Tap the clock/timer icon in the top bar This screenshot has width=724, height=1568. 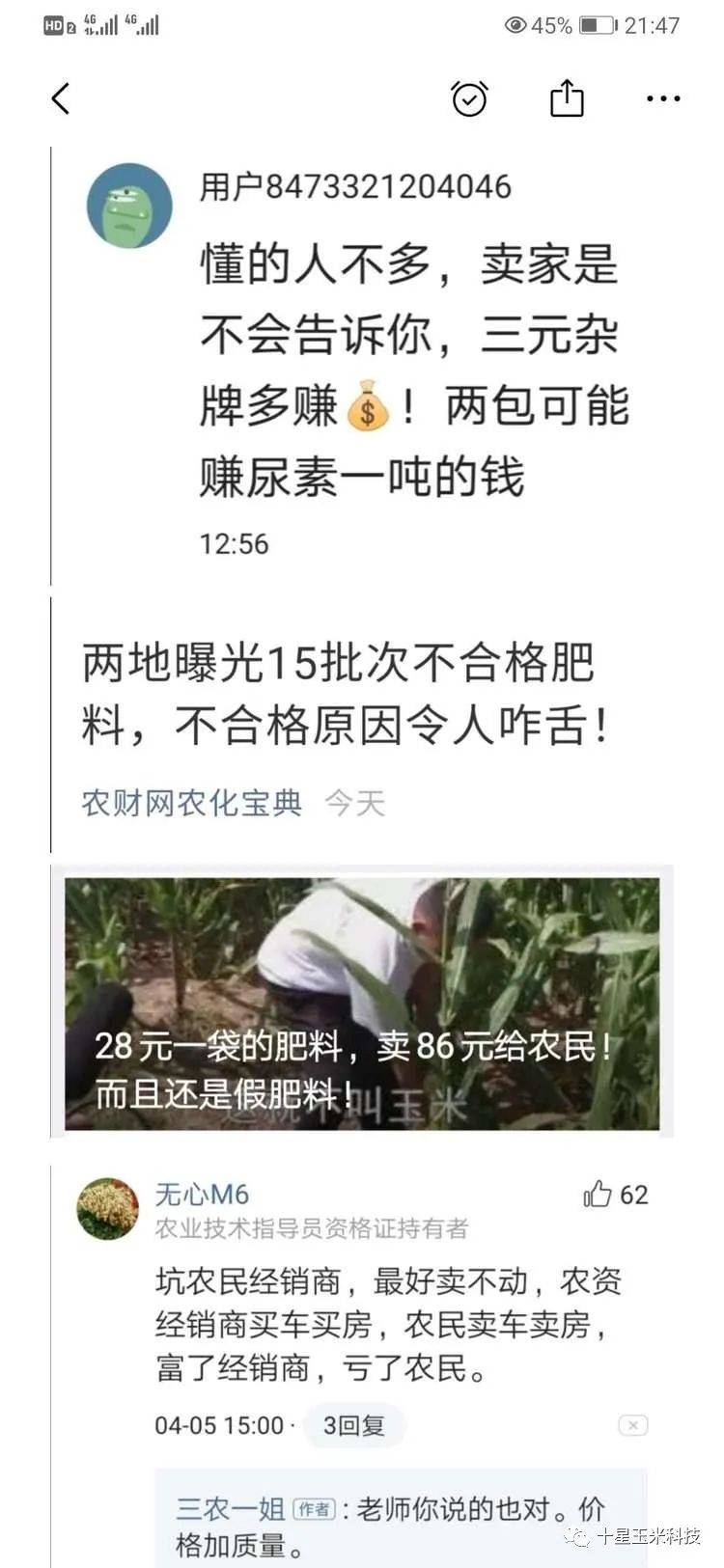pyautogui.click(x=470, y=97)
